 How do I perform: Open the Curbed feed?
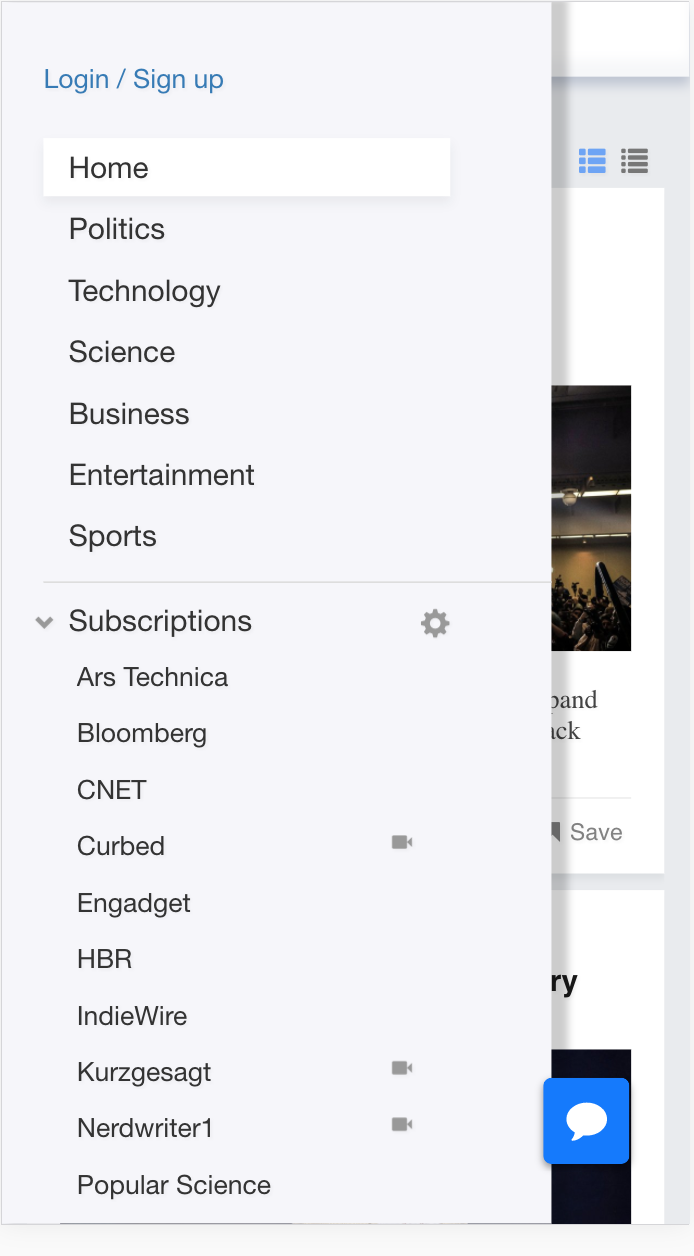coord(121,846)
